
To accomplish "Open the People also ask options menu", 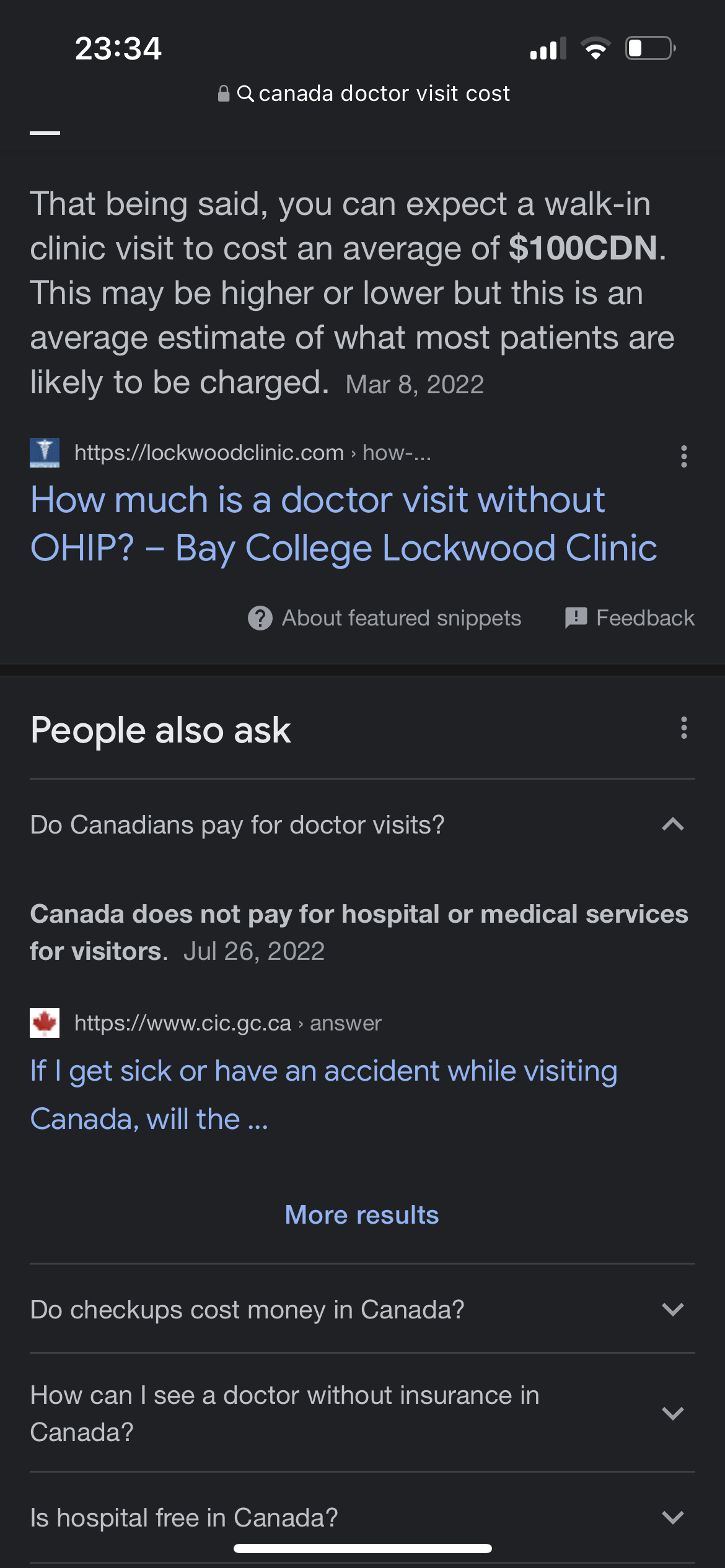I will 683,728.
